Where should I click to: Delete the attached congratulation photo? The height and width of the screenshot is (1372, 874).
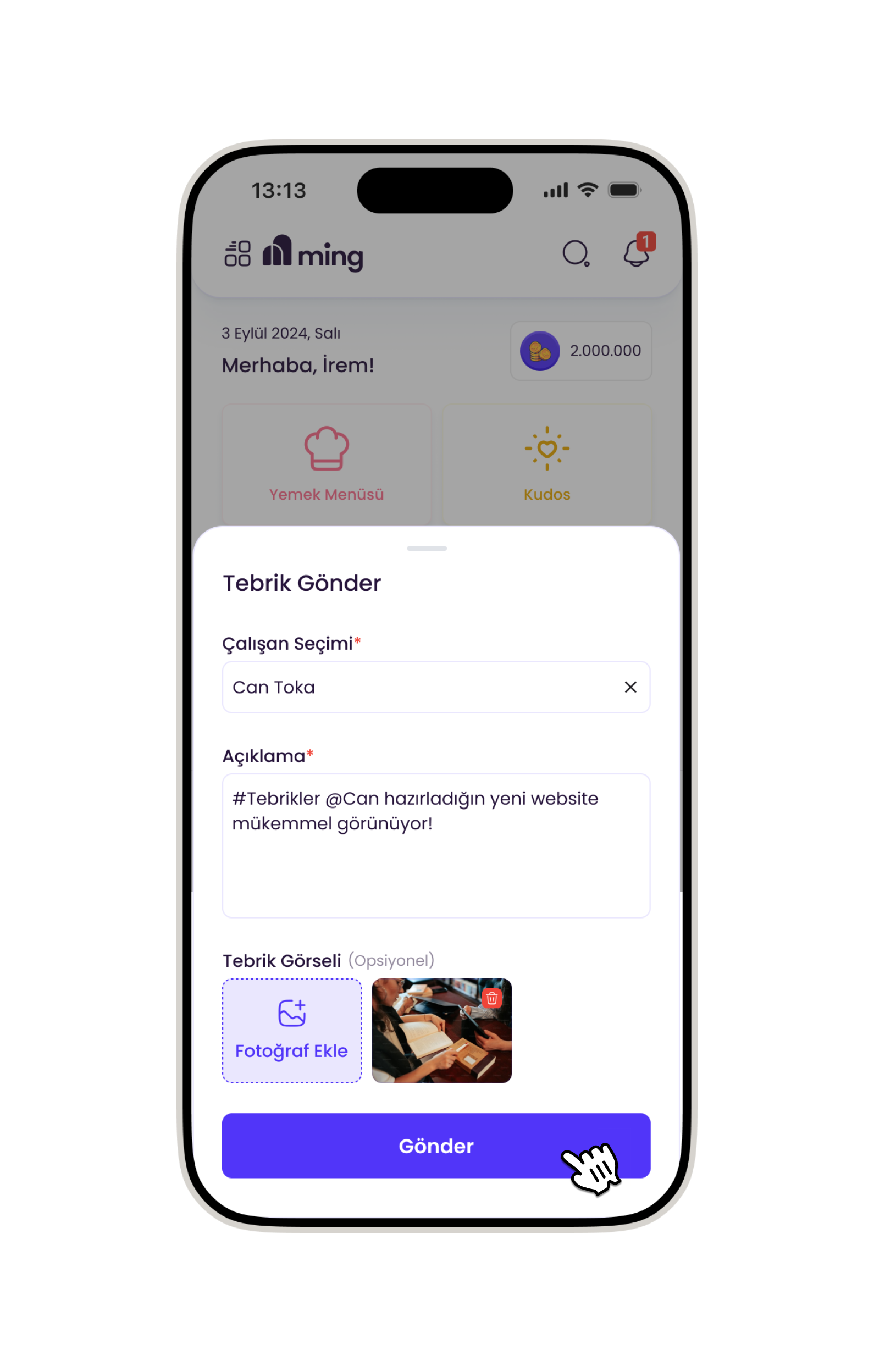(492, 999)
